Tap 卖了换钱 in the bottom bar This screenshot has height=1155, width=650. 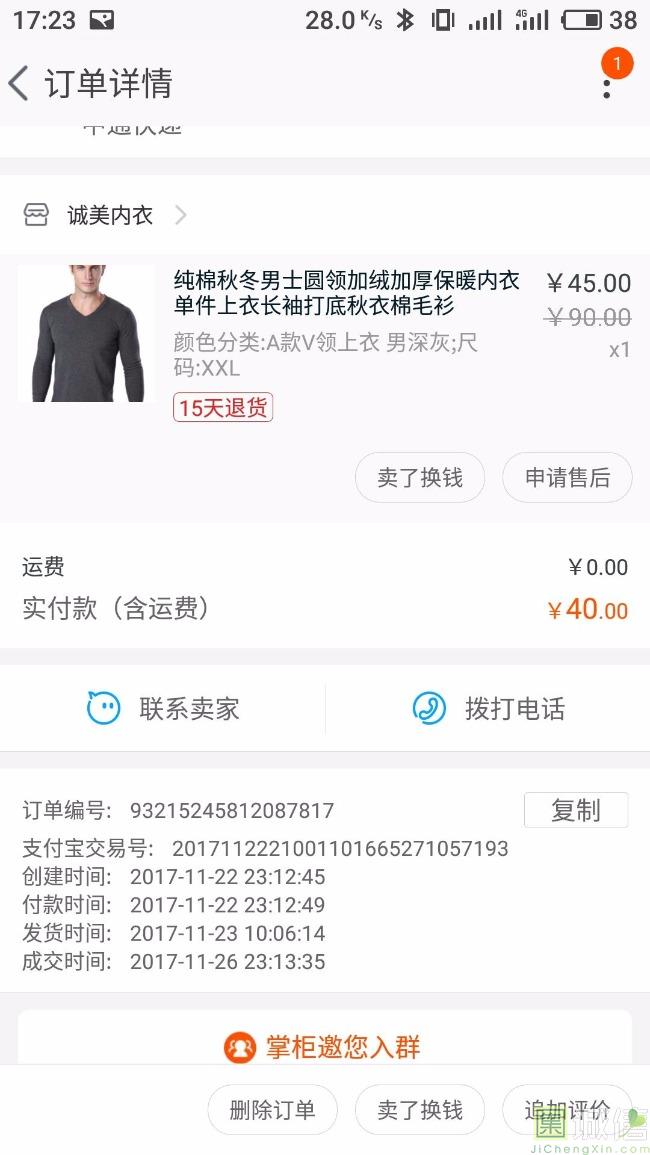[x=420, y=1109]
